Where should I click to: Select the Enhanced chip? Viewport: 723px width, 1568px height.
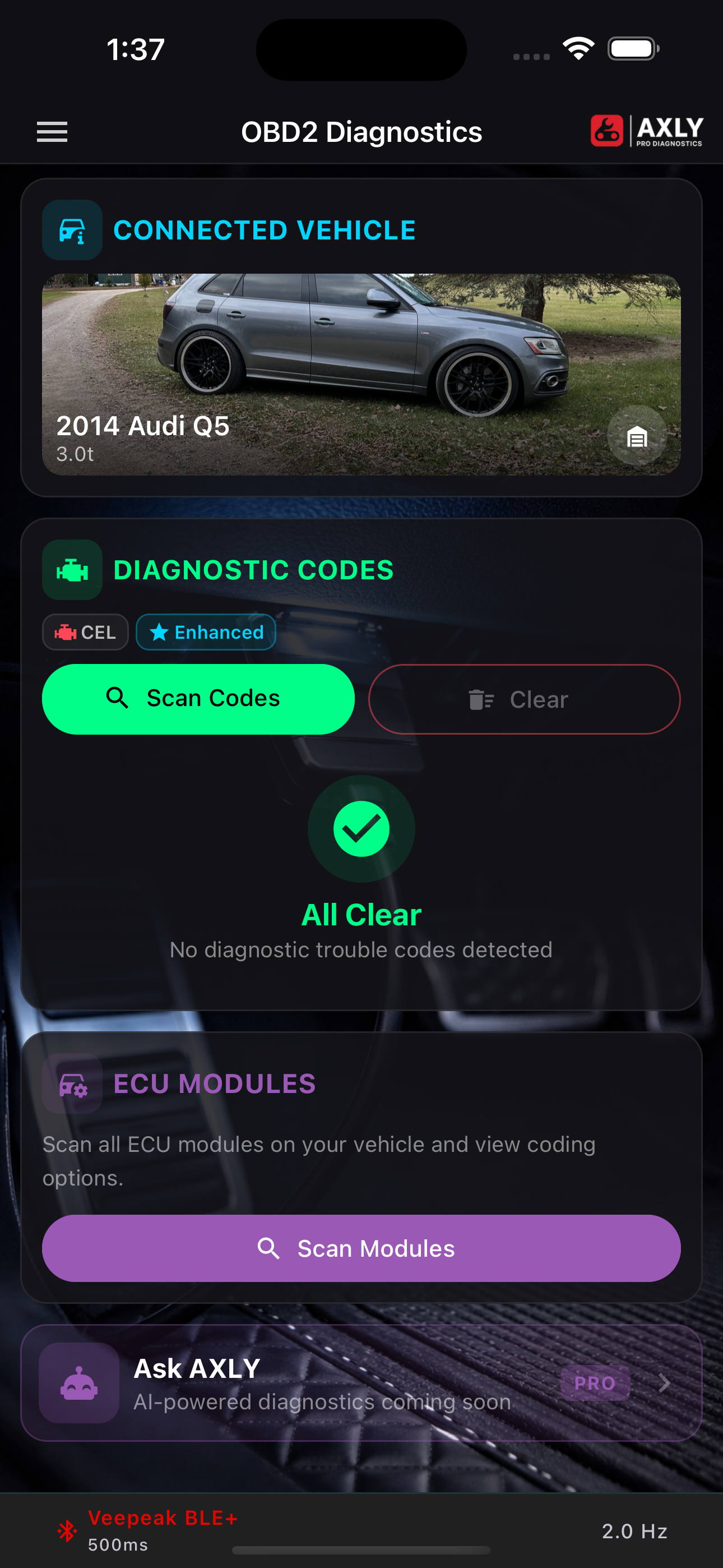(x=206, y=633)
